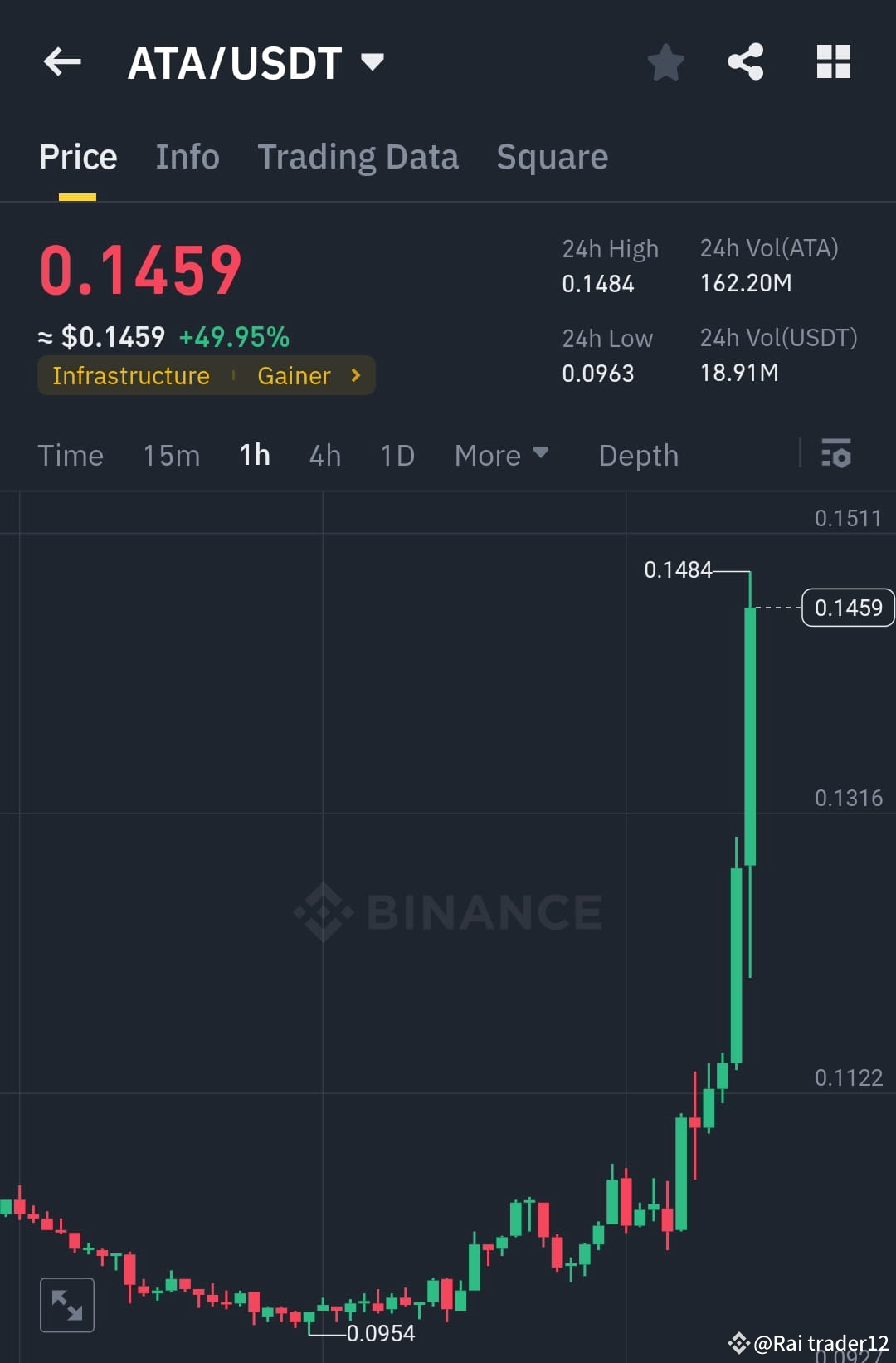
Task: Tap the 24h High value 0.1484
Action: tap(597, 283)
